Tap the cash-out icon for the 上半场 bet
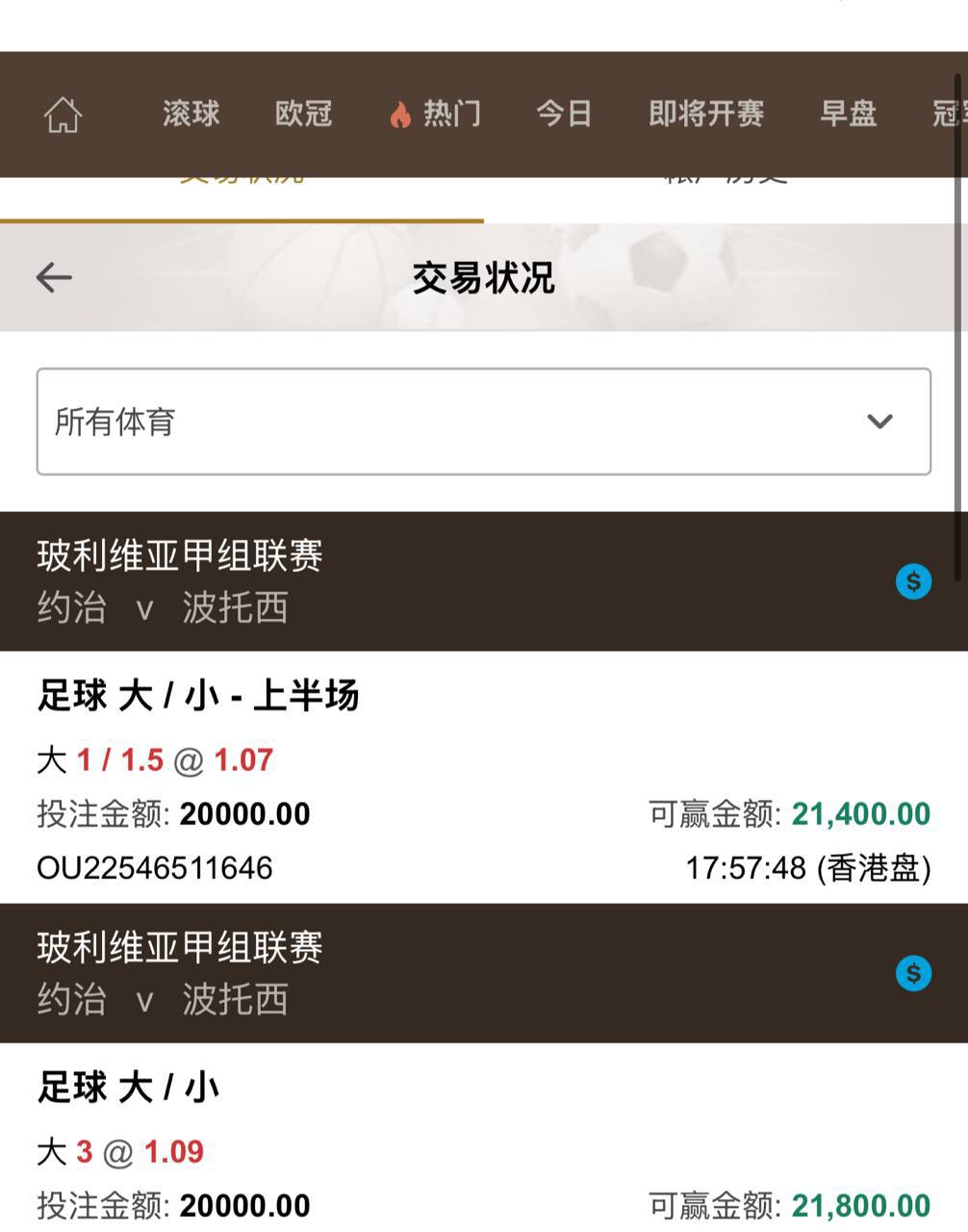Image resolution: width=968 pixels, height=1232 pixels. tap(913, 581)
